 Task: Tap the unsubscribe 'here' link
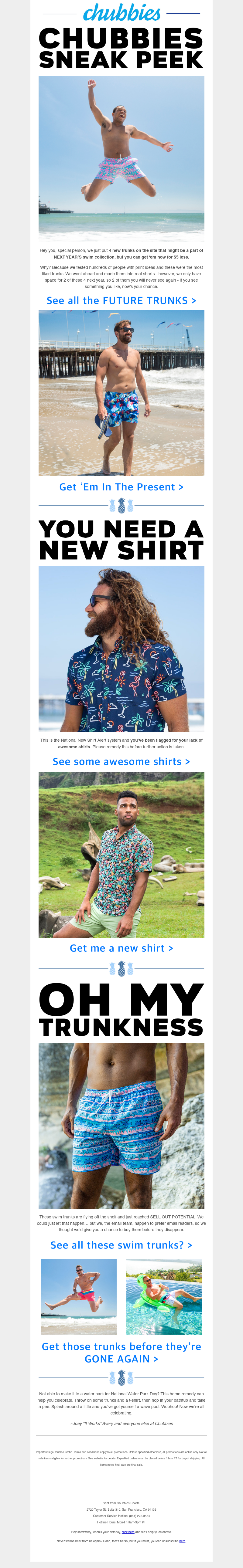click(x=182, y=1541)
